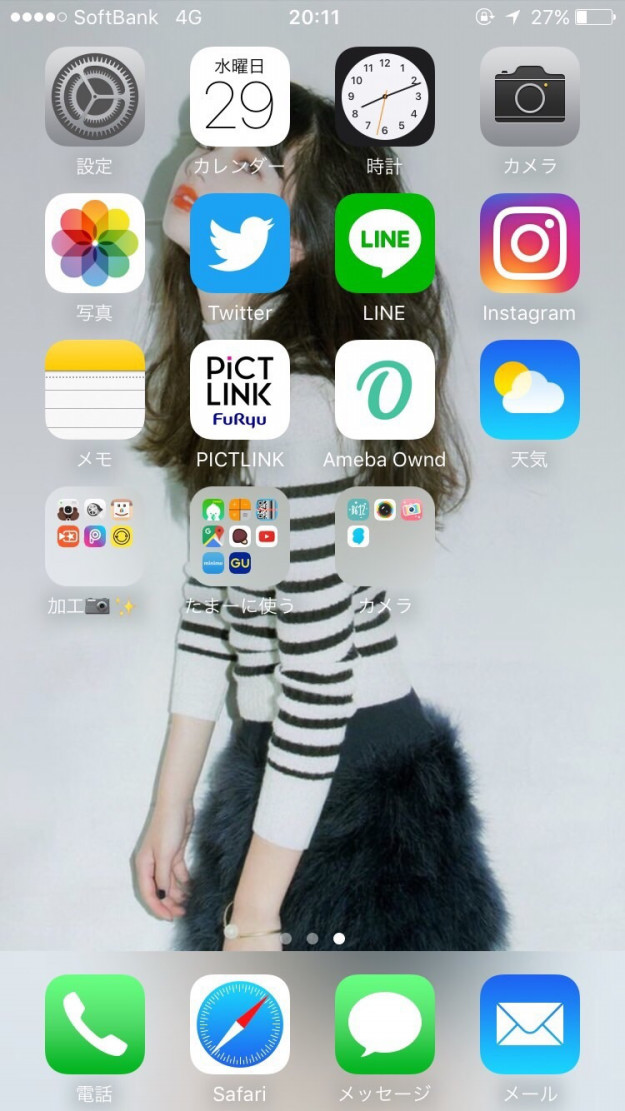Open the 時計 clock app

click(x=385, y=97)
